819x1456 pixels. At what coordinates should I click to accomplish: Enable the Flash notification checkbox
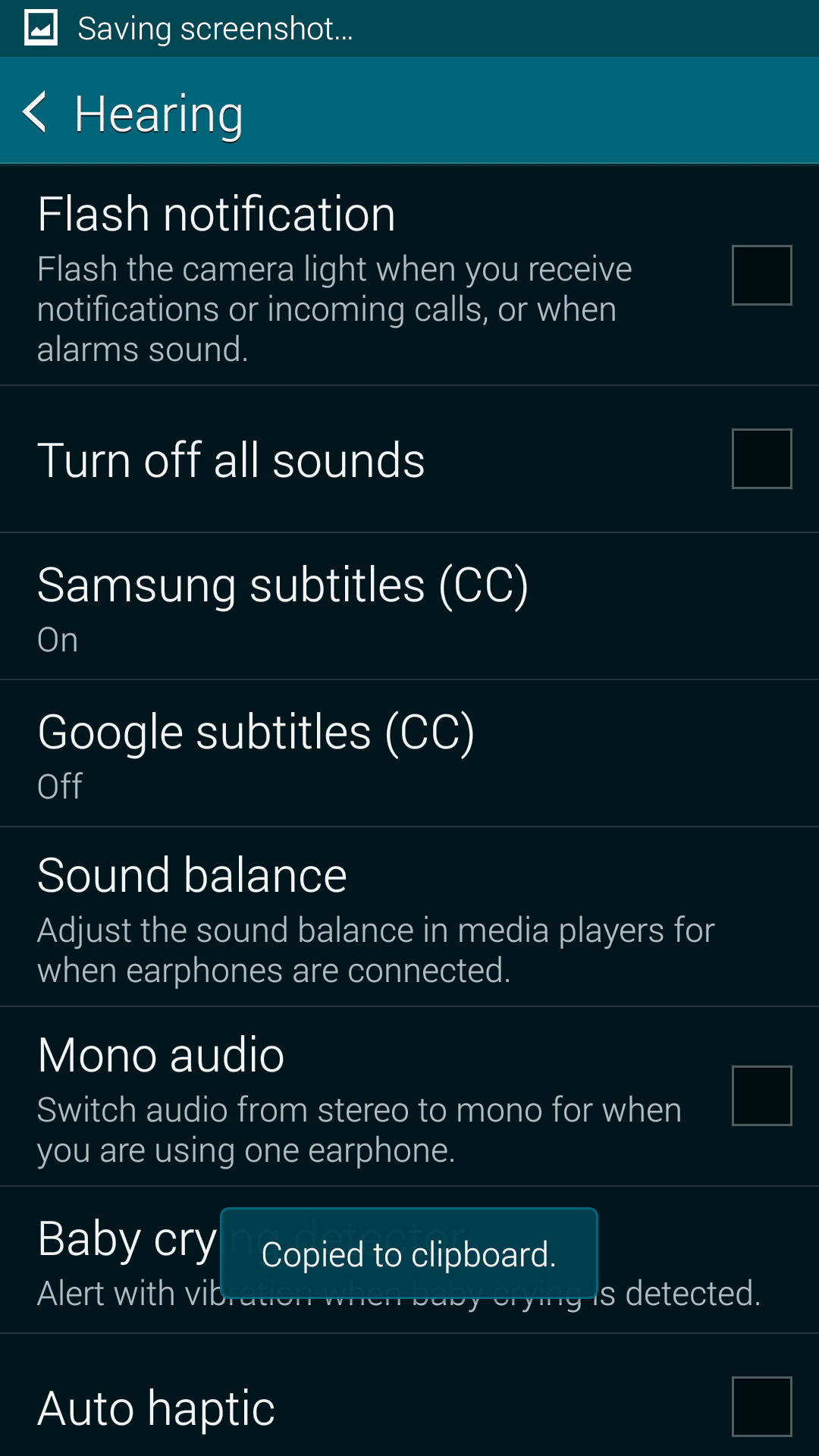click(761, 275)
